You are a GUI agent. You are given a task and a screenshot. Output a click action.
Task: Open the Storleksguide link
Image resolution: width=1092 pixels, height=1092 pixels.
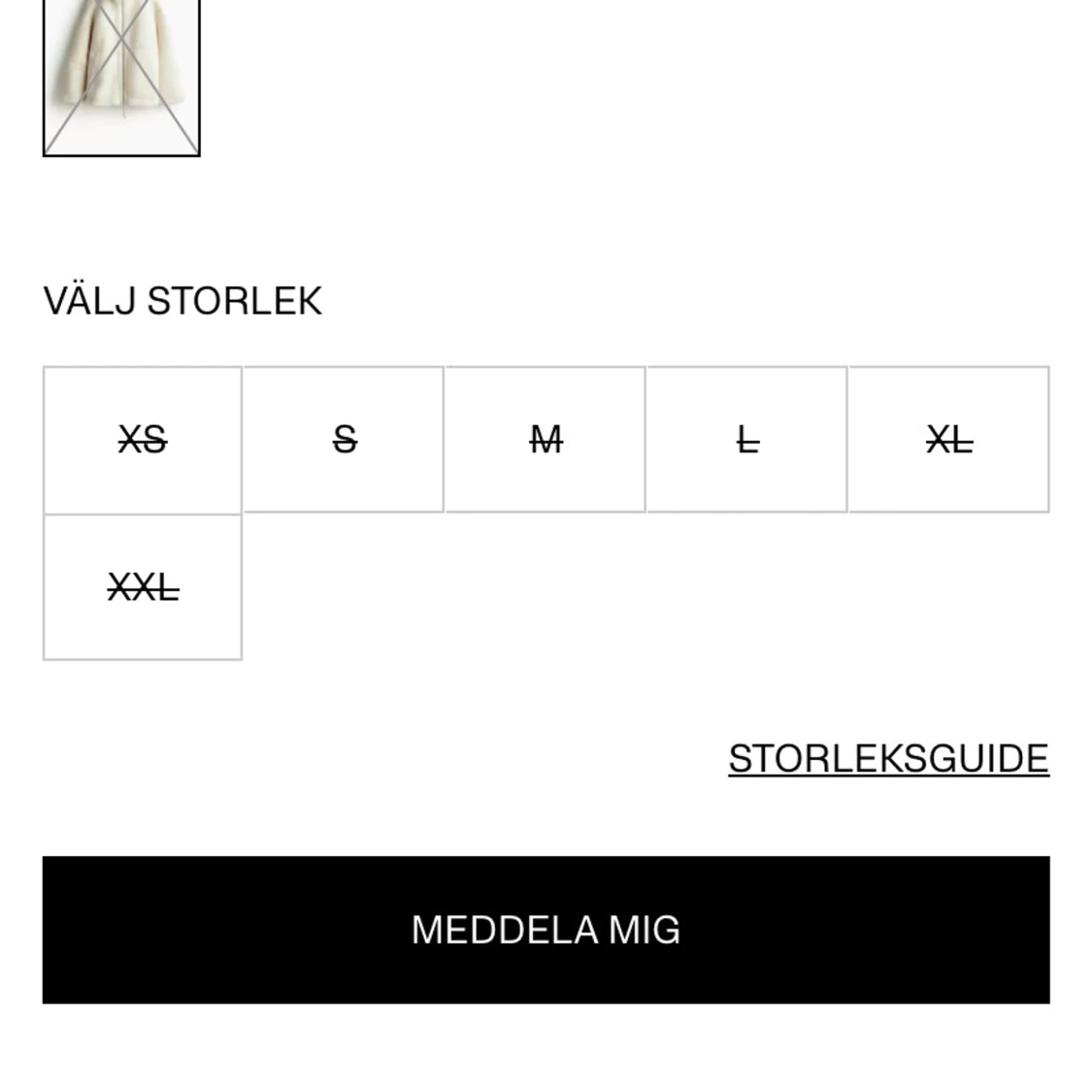click(888, 758)
